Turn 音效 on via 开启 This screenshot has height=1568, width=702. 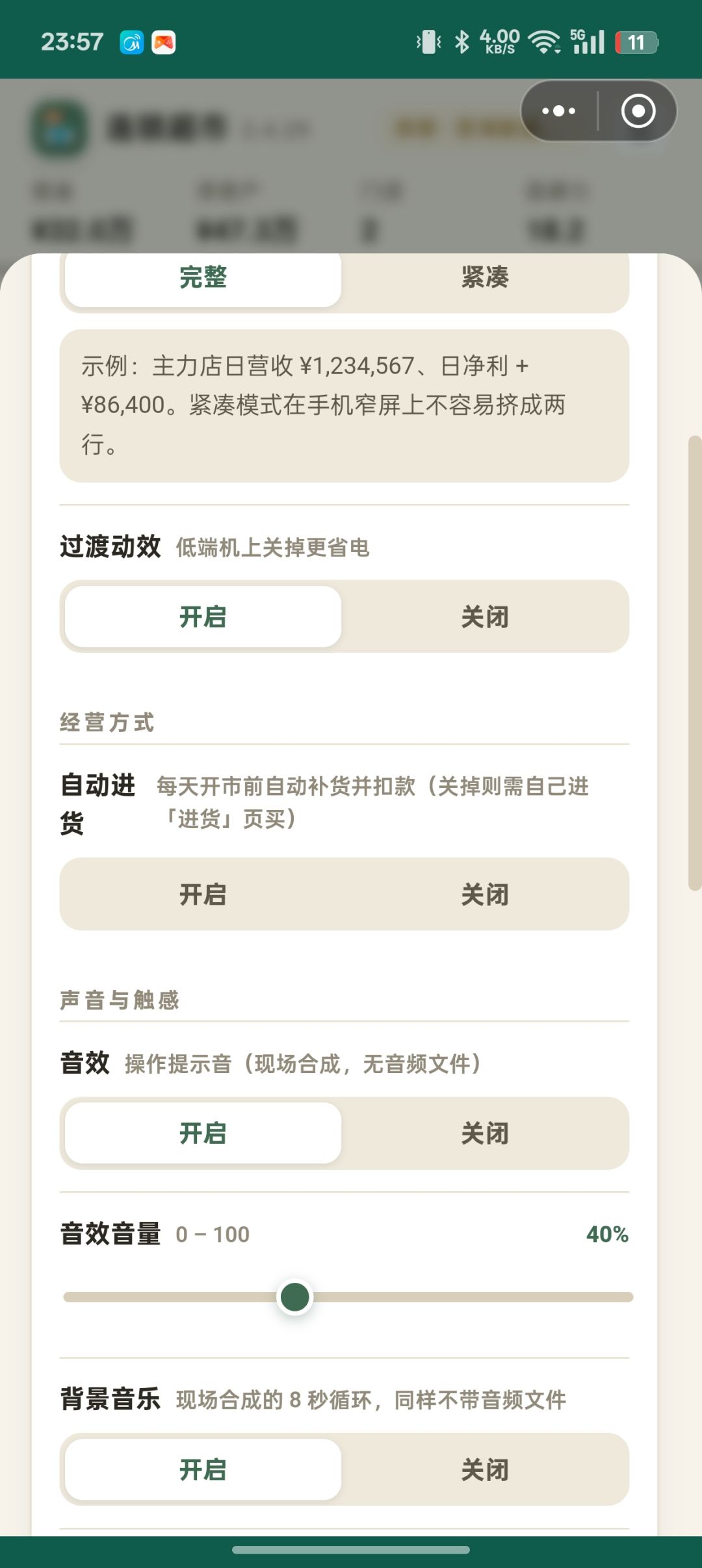[203, 1133]
